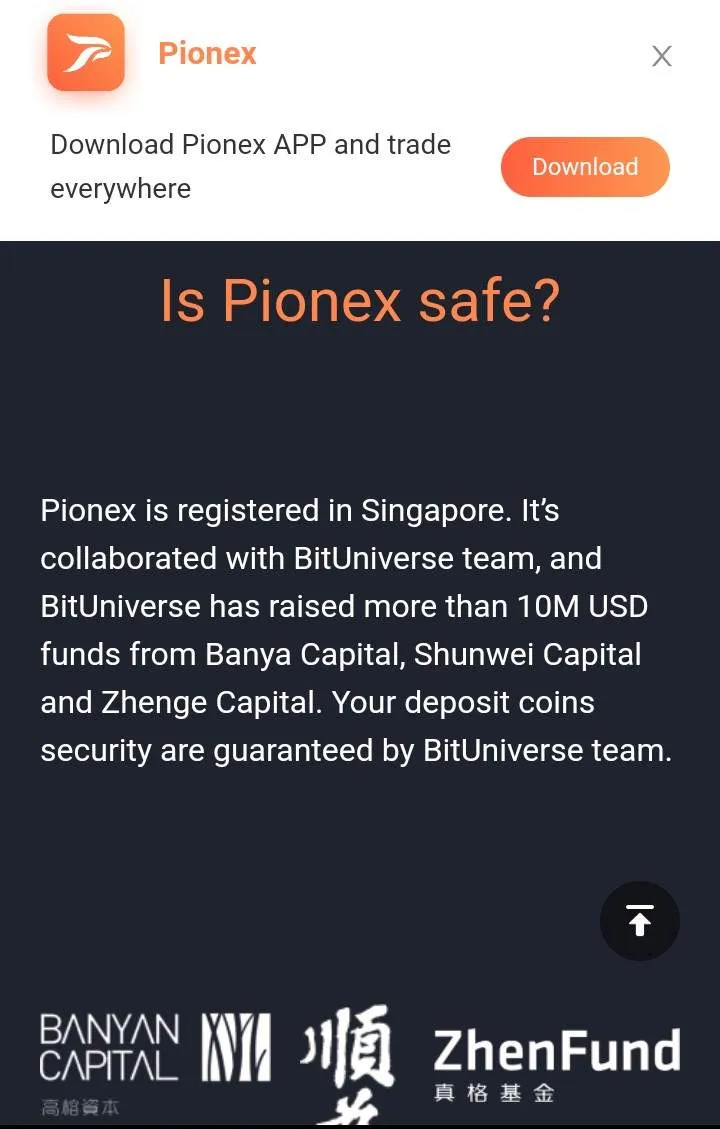Download the Pionex app
Image resolution: width=720 pixels, height=1129 pixels.
tap(585, 167)
